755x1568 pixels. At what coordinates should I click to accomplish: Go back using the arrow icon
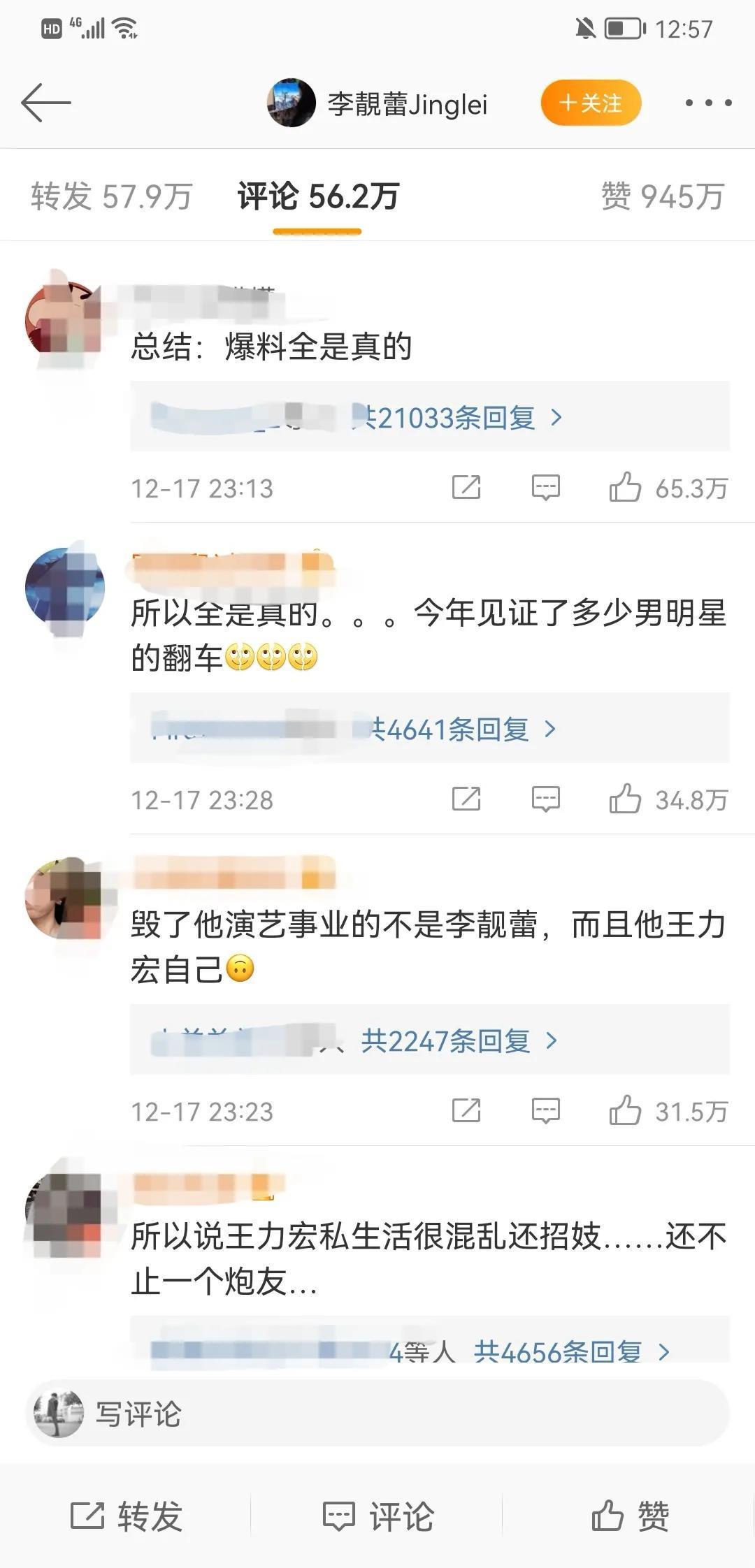pos(45,103)
